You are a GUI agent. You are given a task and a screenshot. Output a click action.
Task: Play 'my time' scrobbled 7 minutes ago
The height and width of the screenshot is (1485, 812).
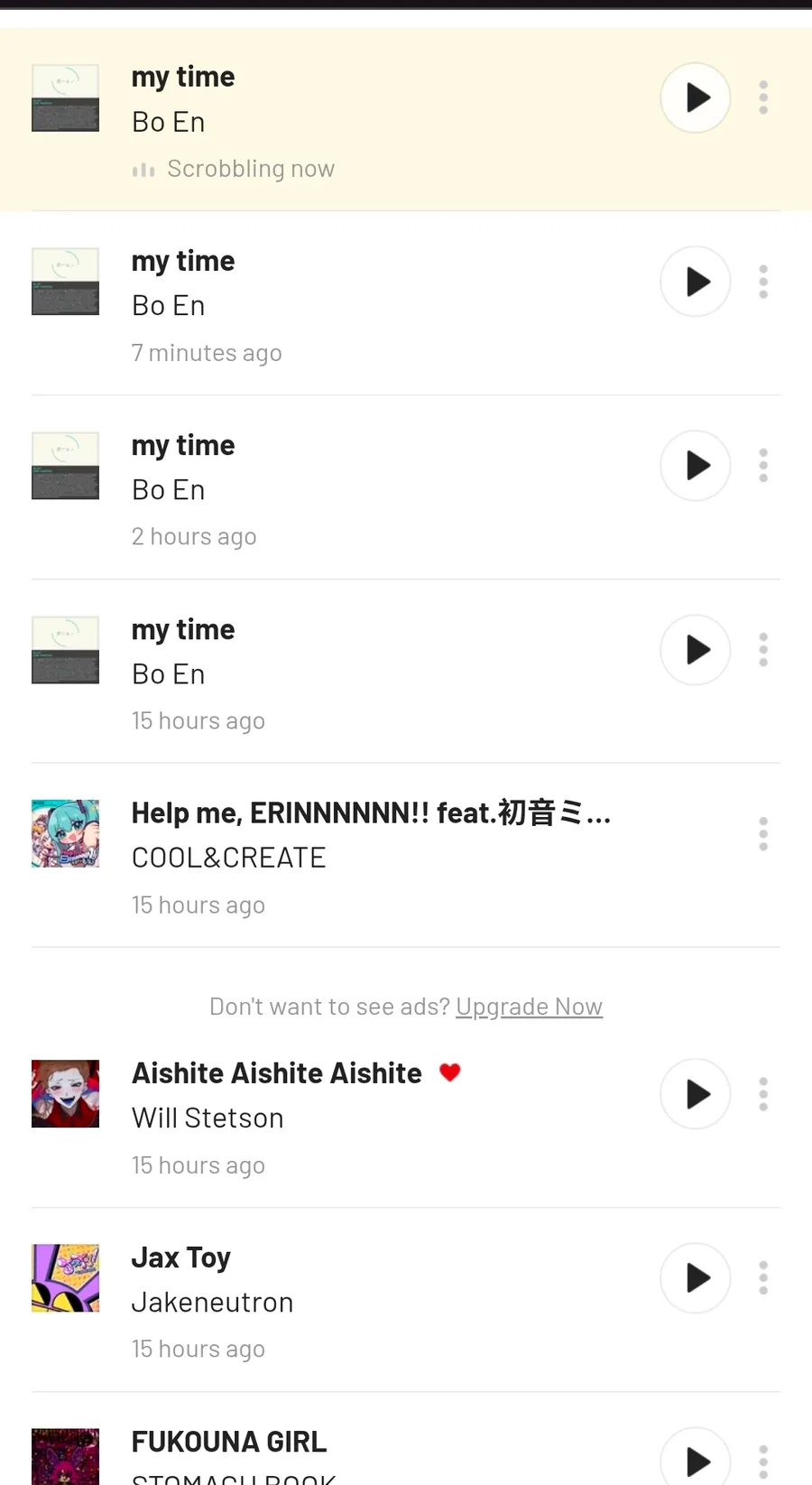[x=695, y=282]
